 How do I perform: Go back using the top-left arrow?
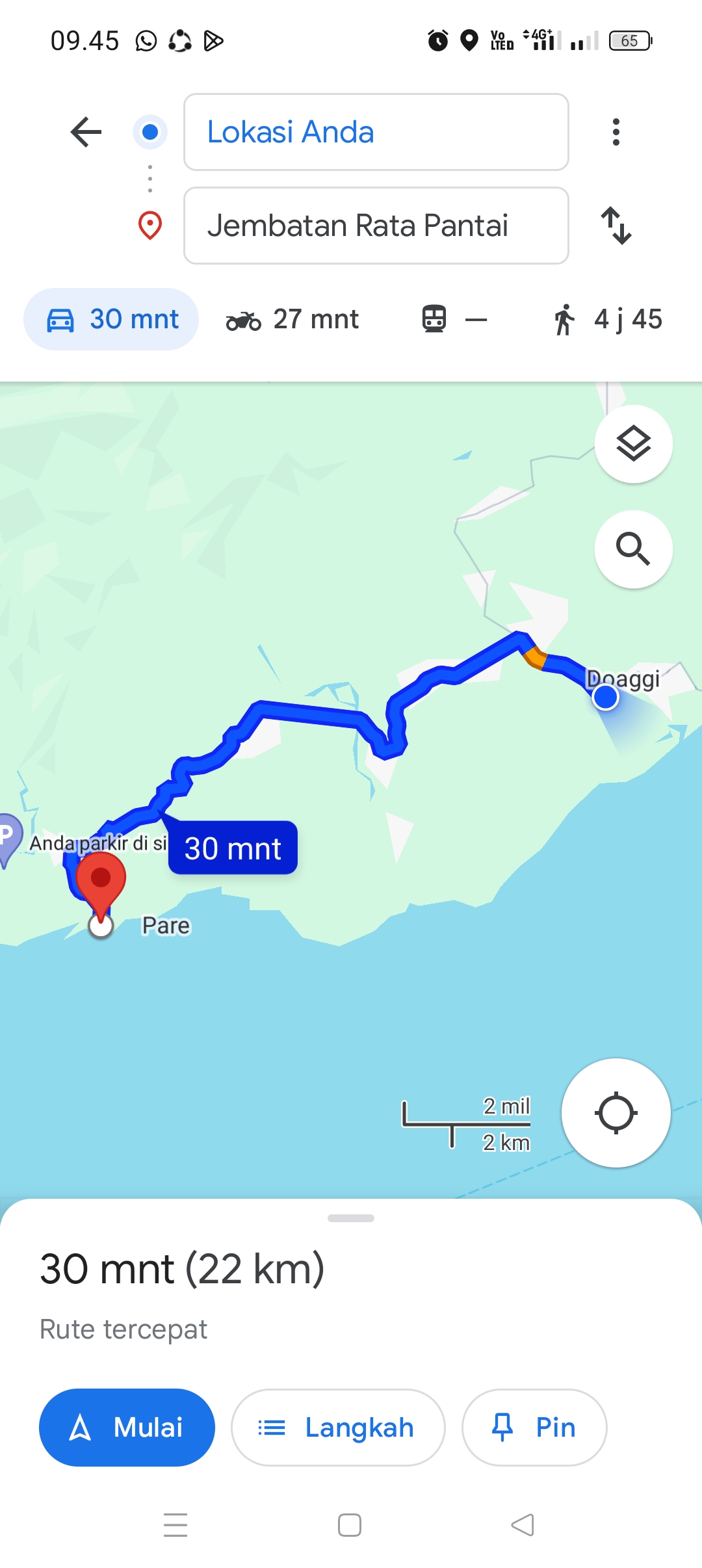86,132
